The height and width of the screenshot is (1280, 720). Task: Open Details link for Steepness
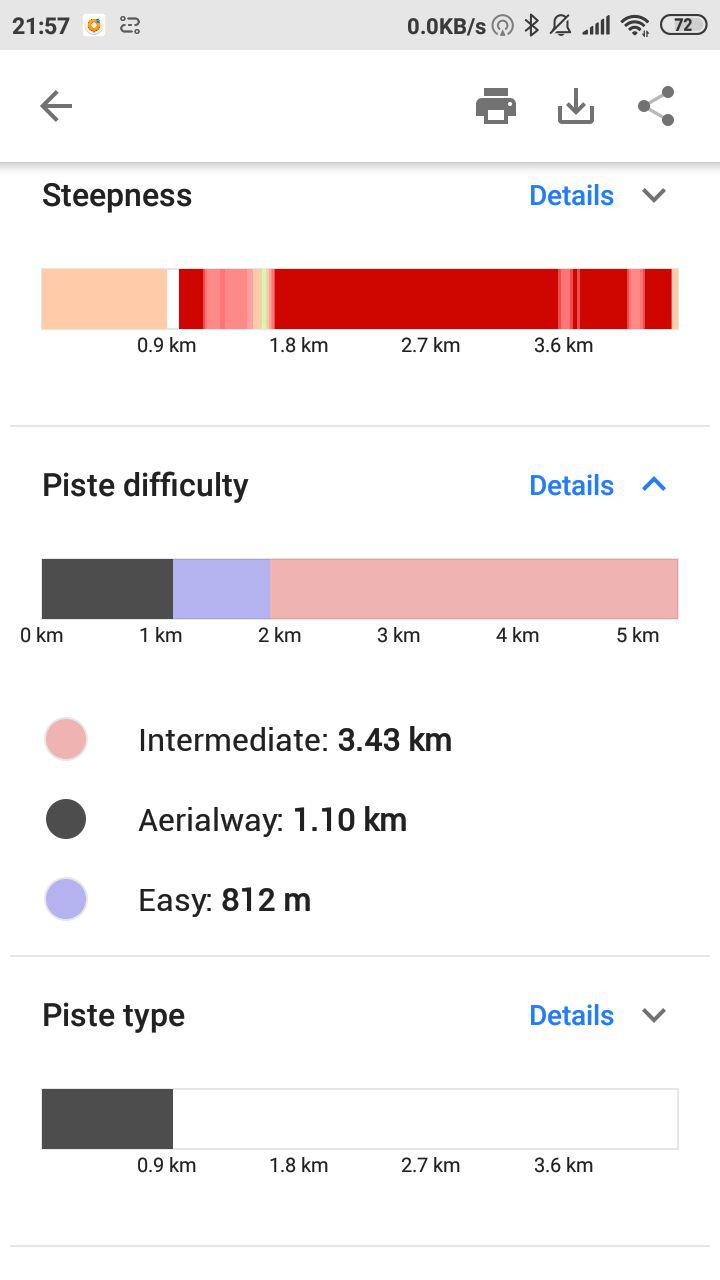point(571,195)
